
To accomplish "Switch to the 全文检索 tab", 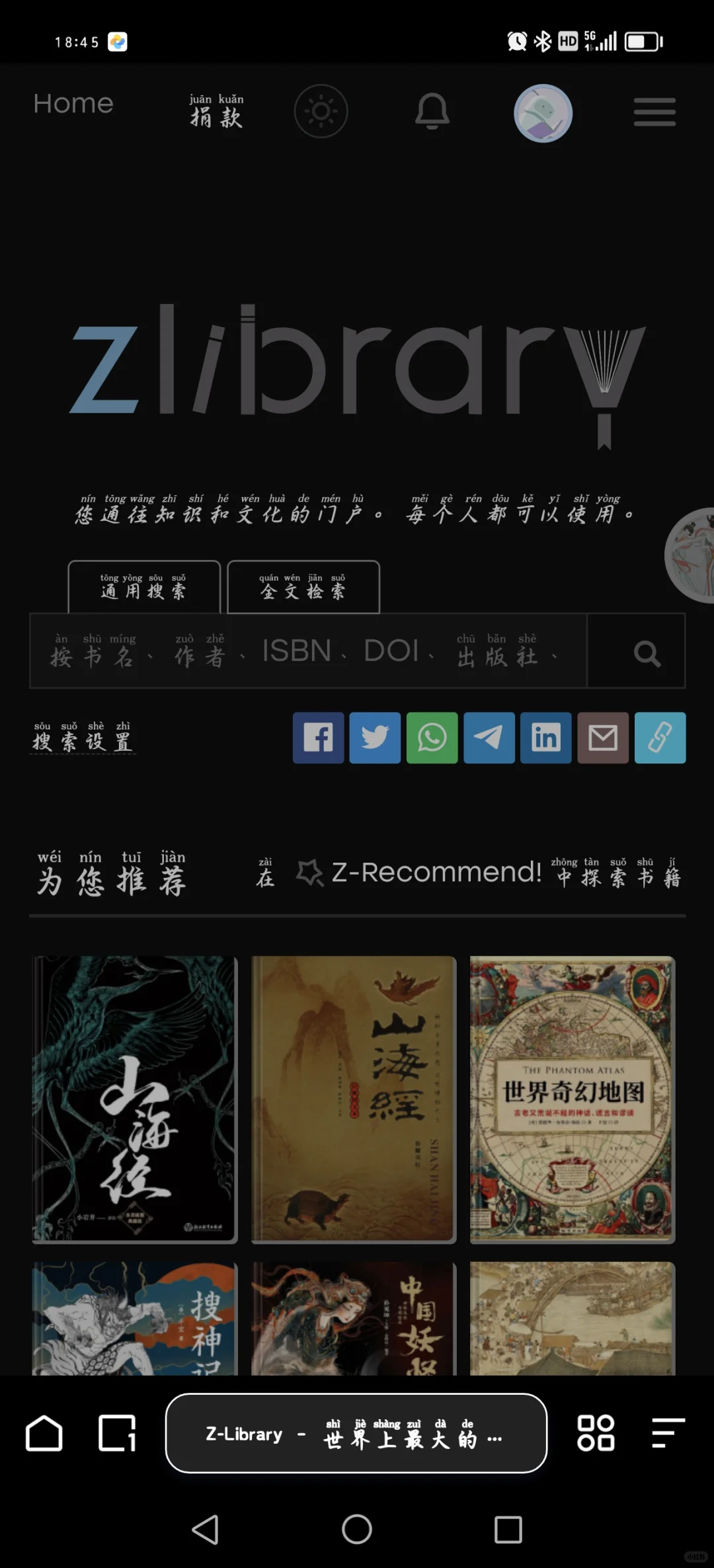I will (x=303, y=587).
